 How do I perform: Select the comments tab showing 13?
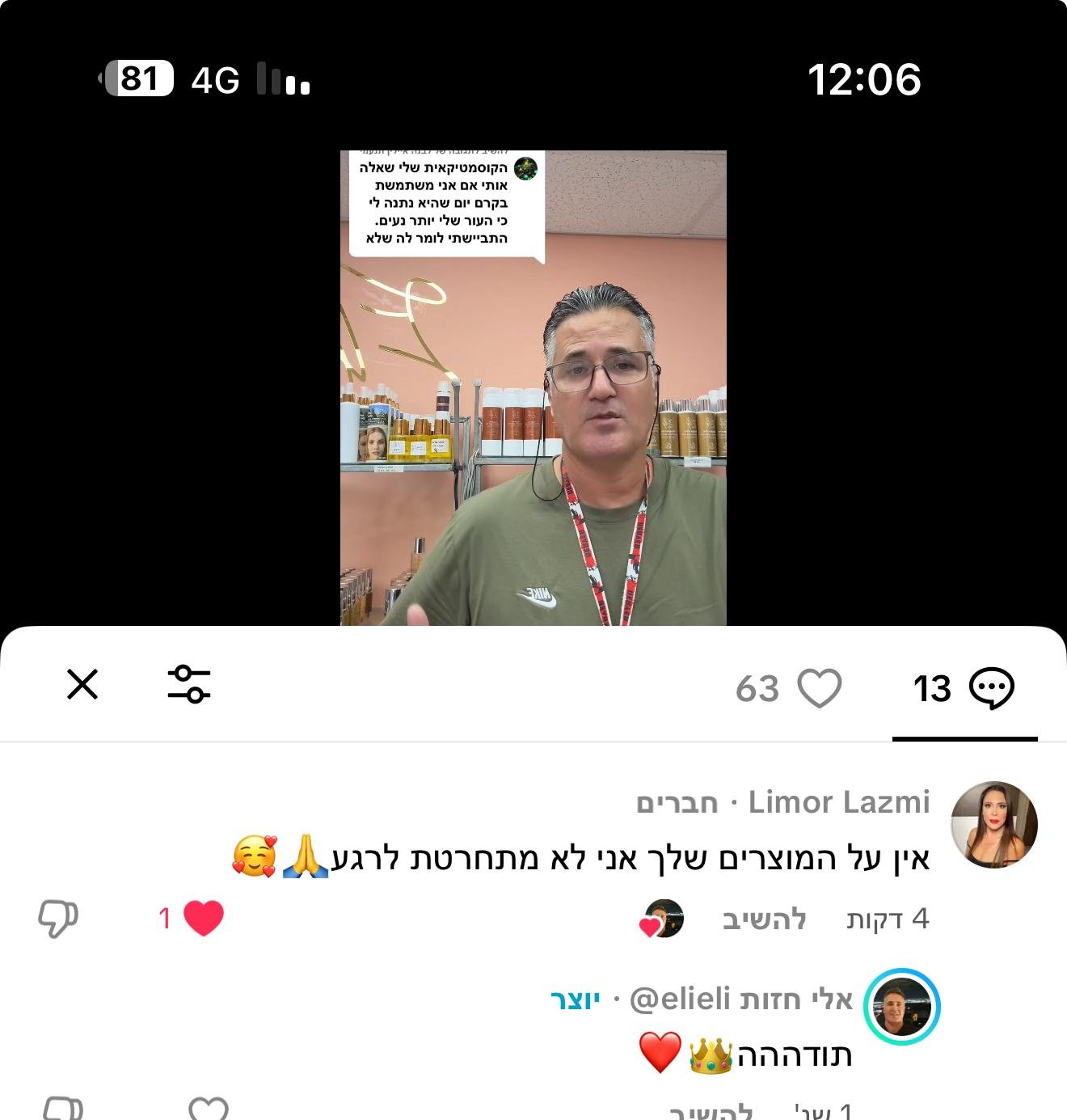(964, 688)
